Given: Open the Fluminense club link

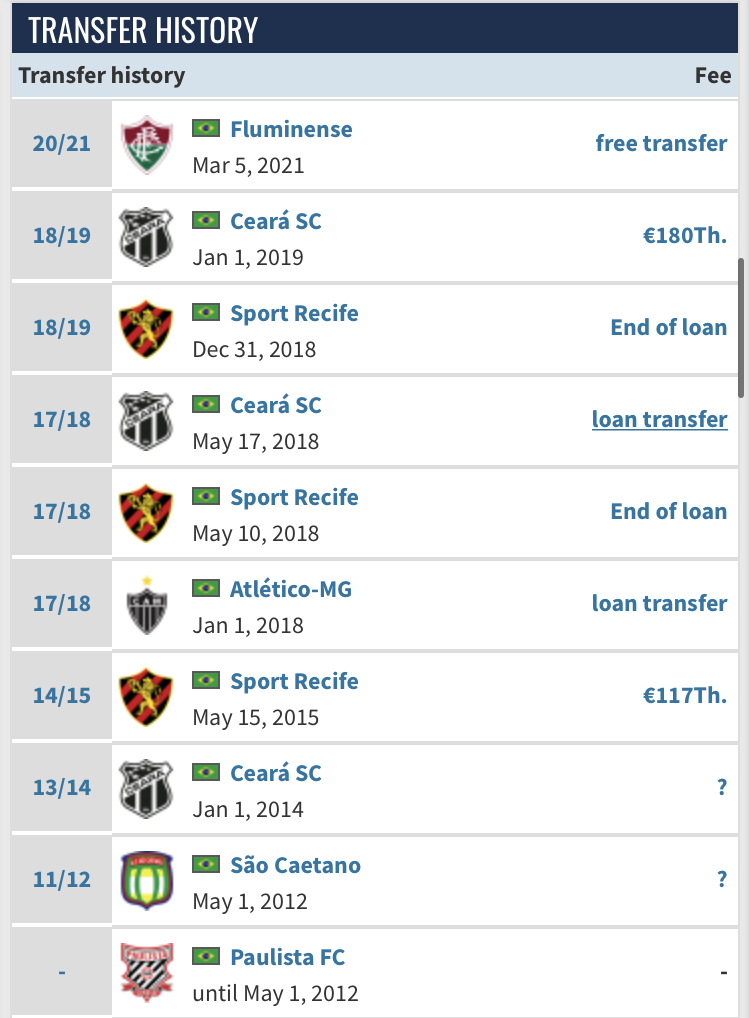Looking at the screenshot, I should [x=290, y=129].
